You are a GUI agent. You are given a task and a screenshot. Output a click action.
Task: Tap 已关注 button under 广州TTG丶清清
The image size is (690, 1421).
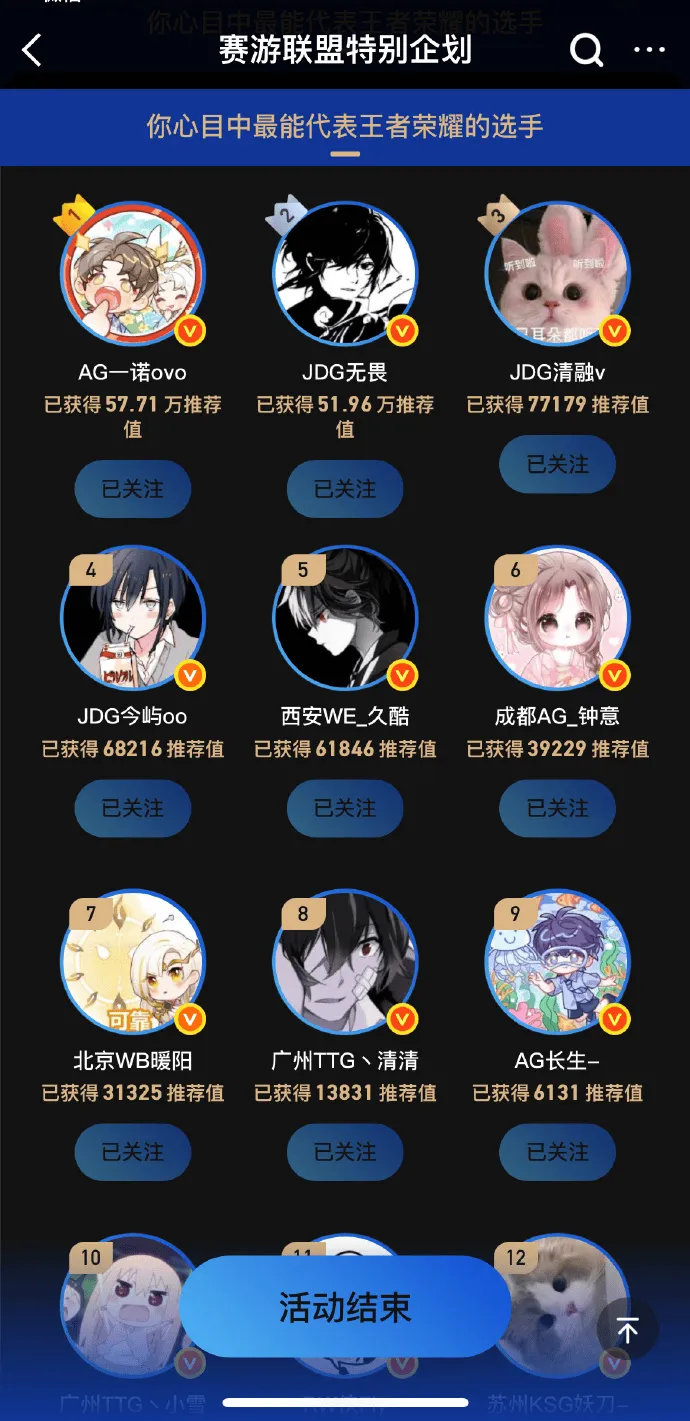tap(345, 1152)
